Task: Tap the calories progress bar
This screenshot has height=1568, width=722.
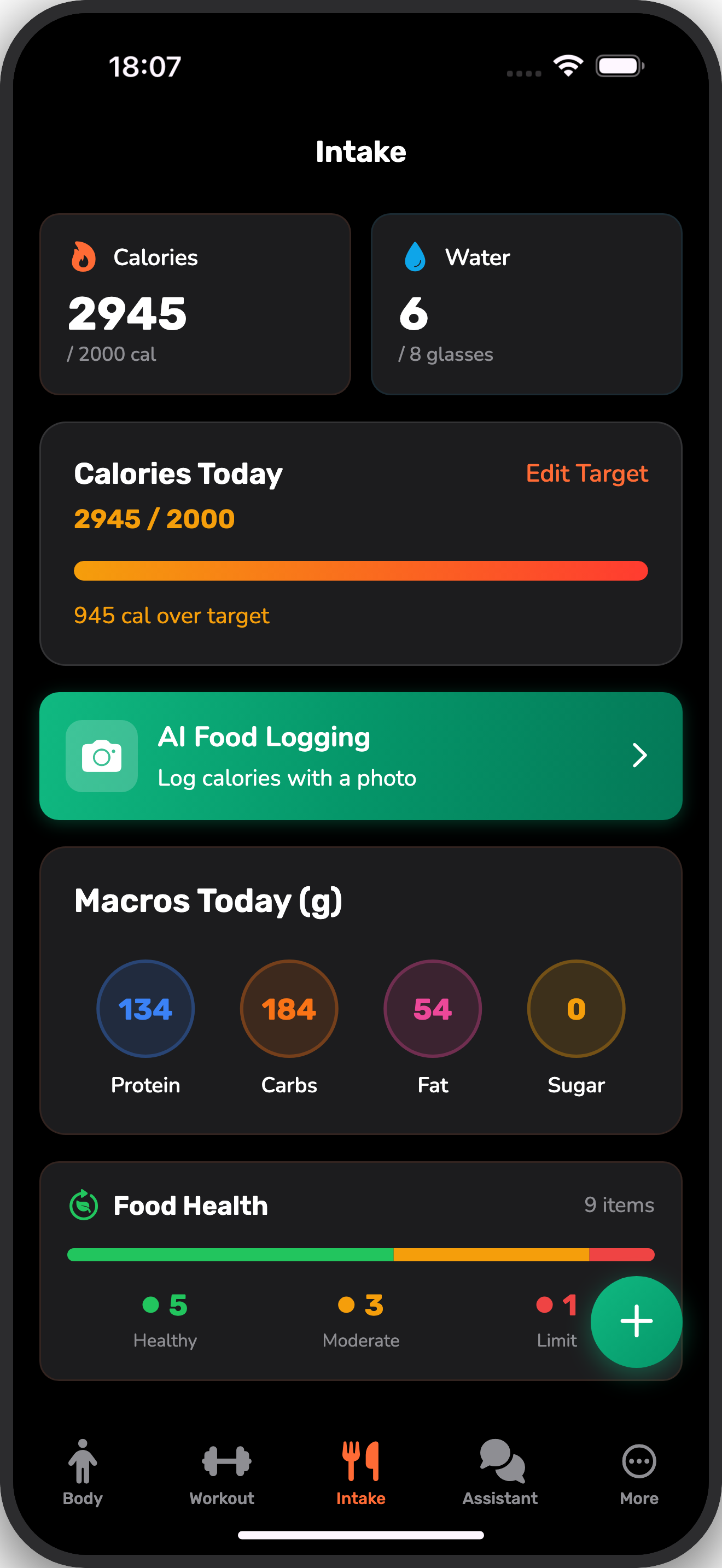Action: pos(361,571)
